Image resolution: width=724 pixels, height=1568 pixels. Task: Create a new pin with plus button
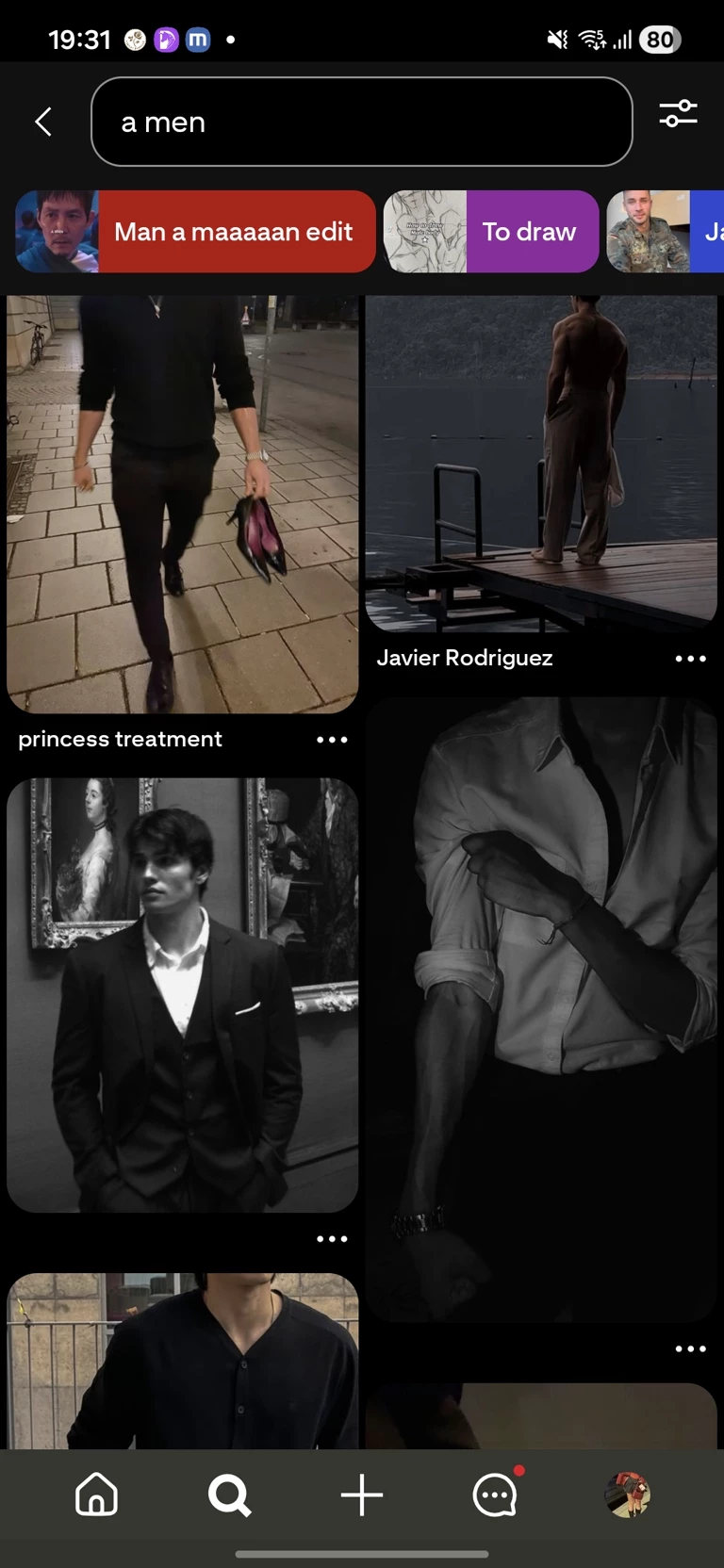click(362, 1494)
